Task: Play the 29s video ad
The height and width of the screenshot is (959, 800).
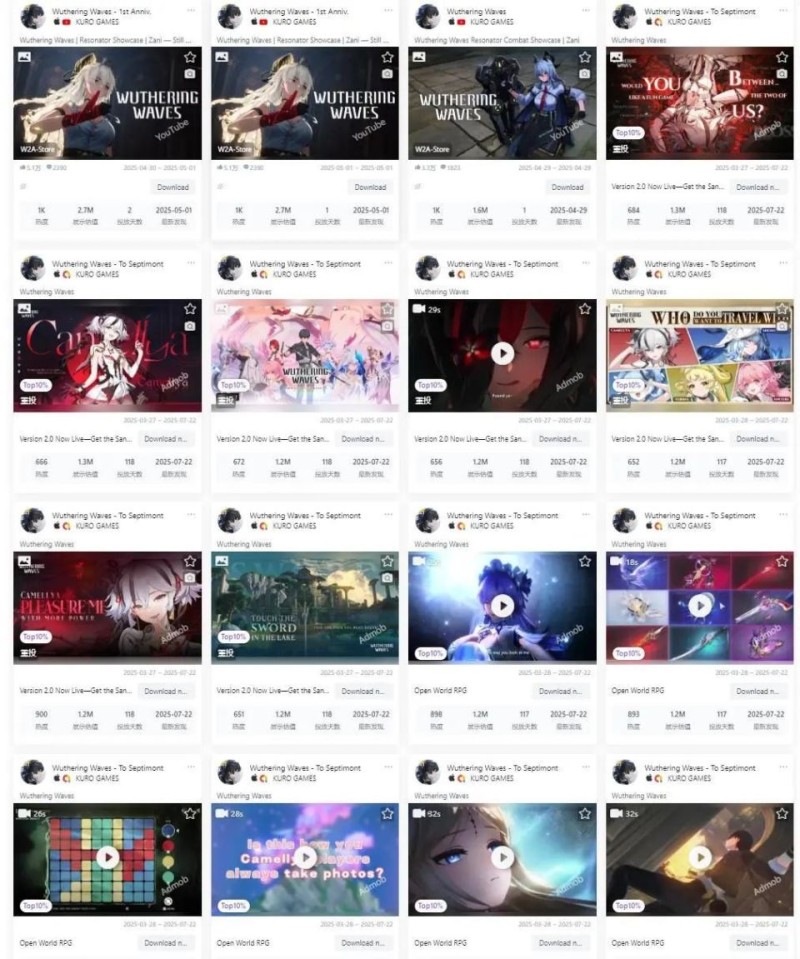Action: pos(502,353)
